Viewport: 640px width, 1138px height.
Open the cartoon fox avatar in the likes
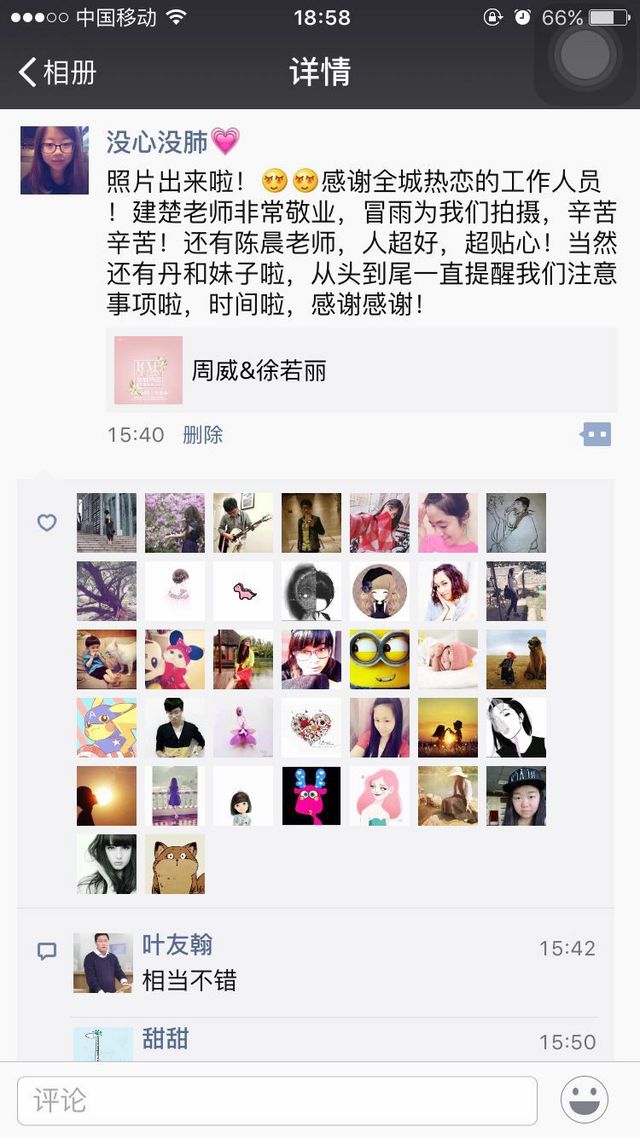tap(175, 864)
